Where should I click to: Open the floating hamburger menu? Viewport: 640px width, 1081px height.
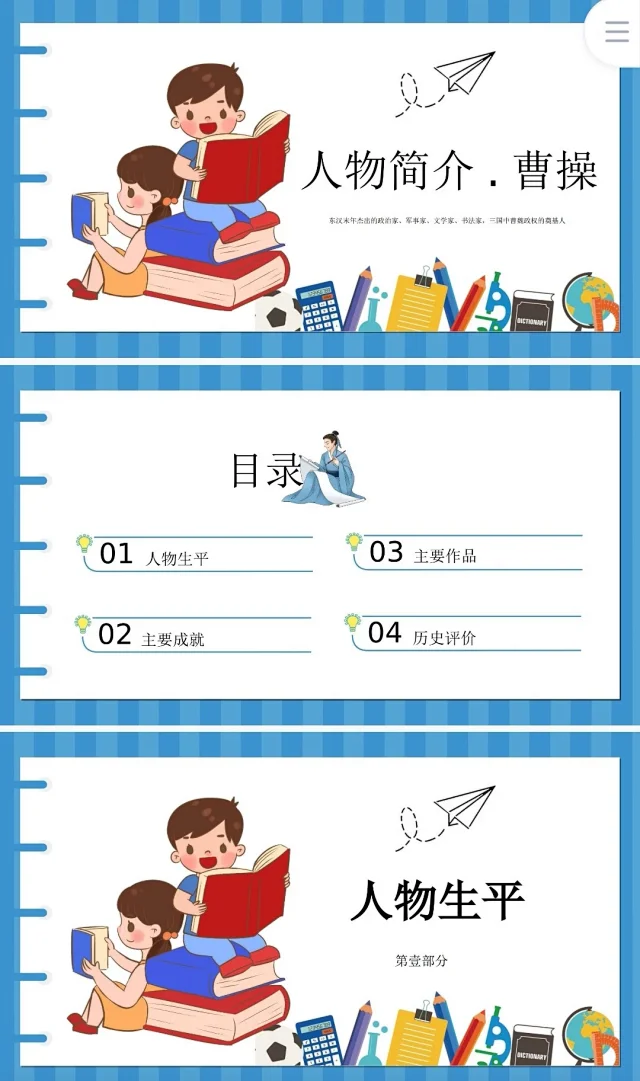click(x=616, y=30)
